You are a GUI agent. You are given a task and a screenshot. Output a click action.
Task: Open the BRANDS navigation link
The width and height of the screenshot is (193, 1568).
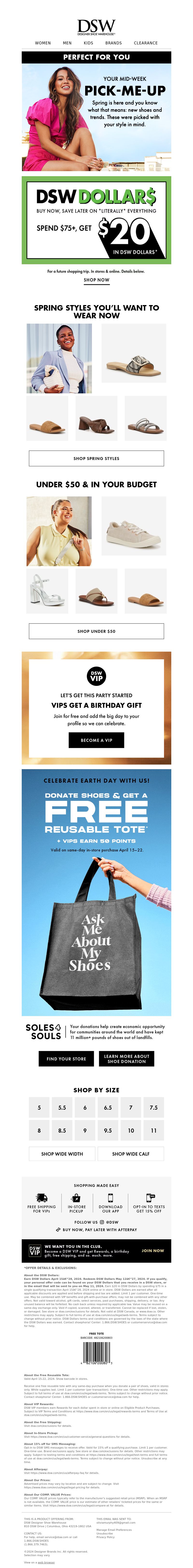113,43
